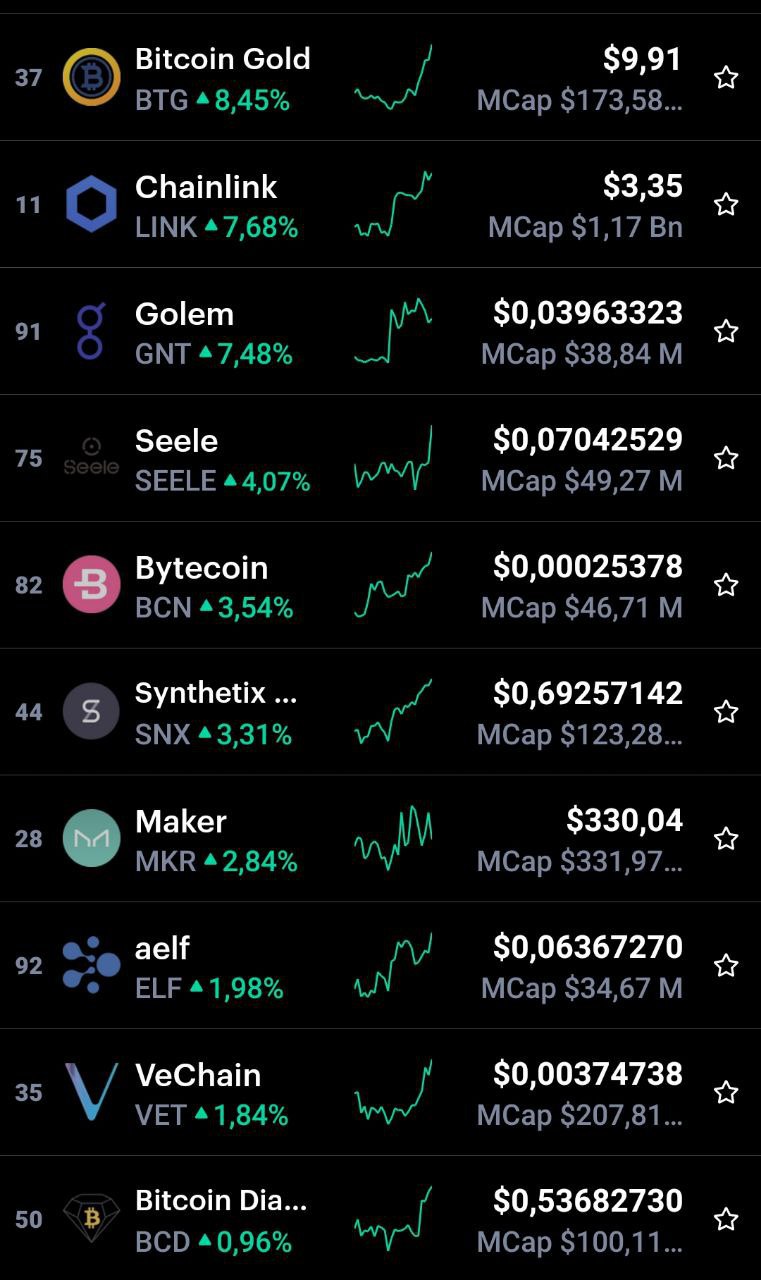Open the Synthetix SNX row

(380, 712)
